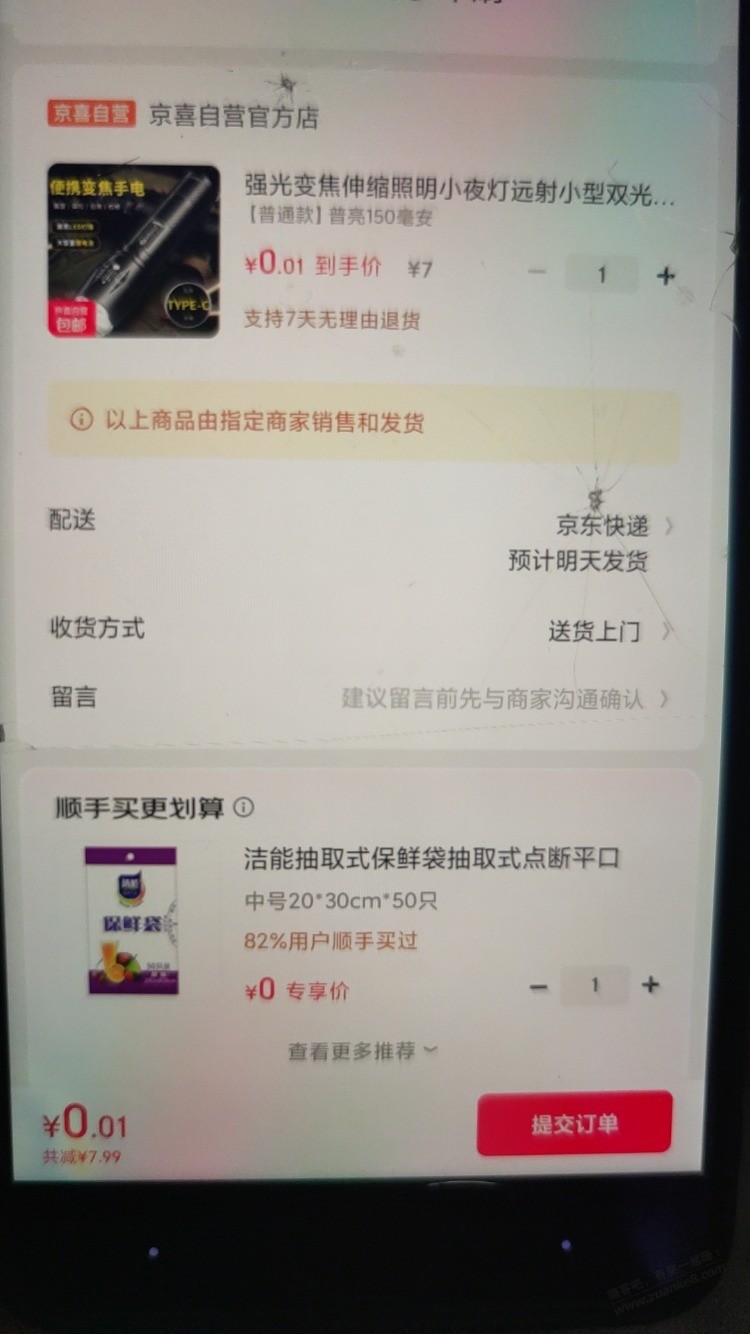
Task: Expand 查看更多推荐 recommendations
Action: click(x=362, y=1051)
